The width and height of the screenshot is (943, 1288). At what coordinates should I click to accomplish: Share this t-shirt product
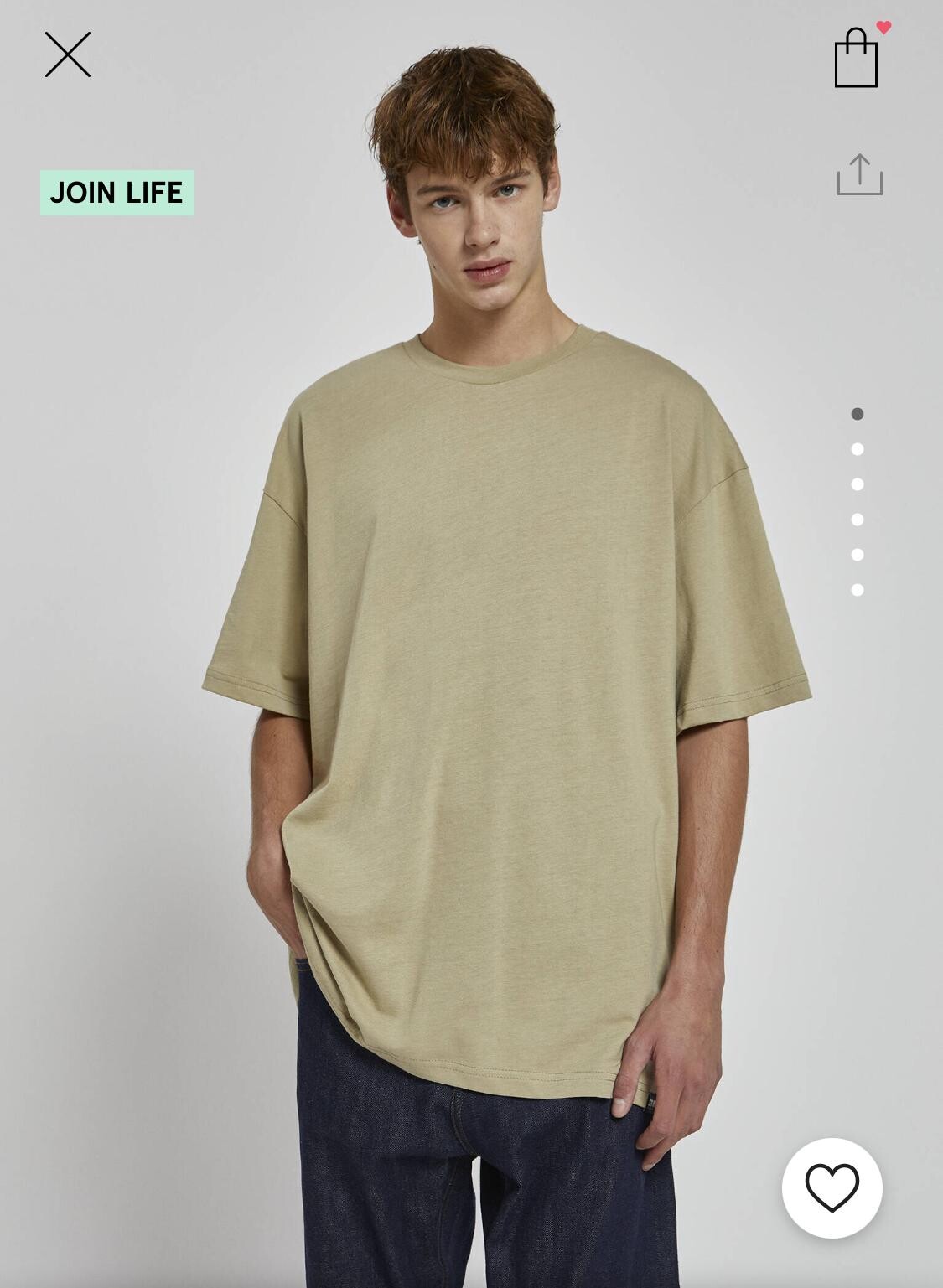pos(859,175)
